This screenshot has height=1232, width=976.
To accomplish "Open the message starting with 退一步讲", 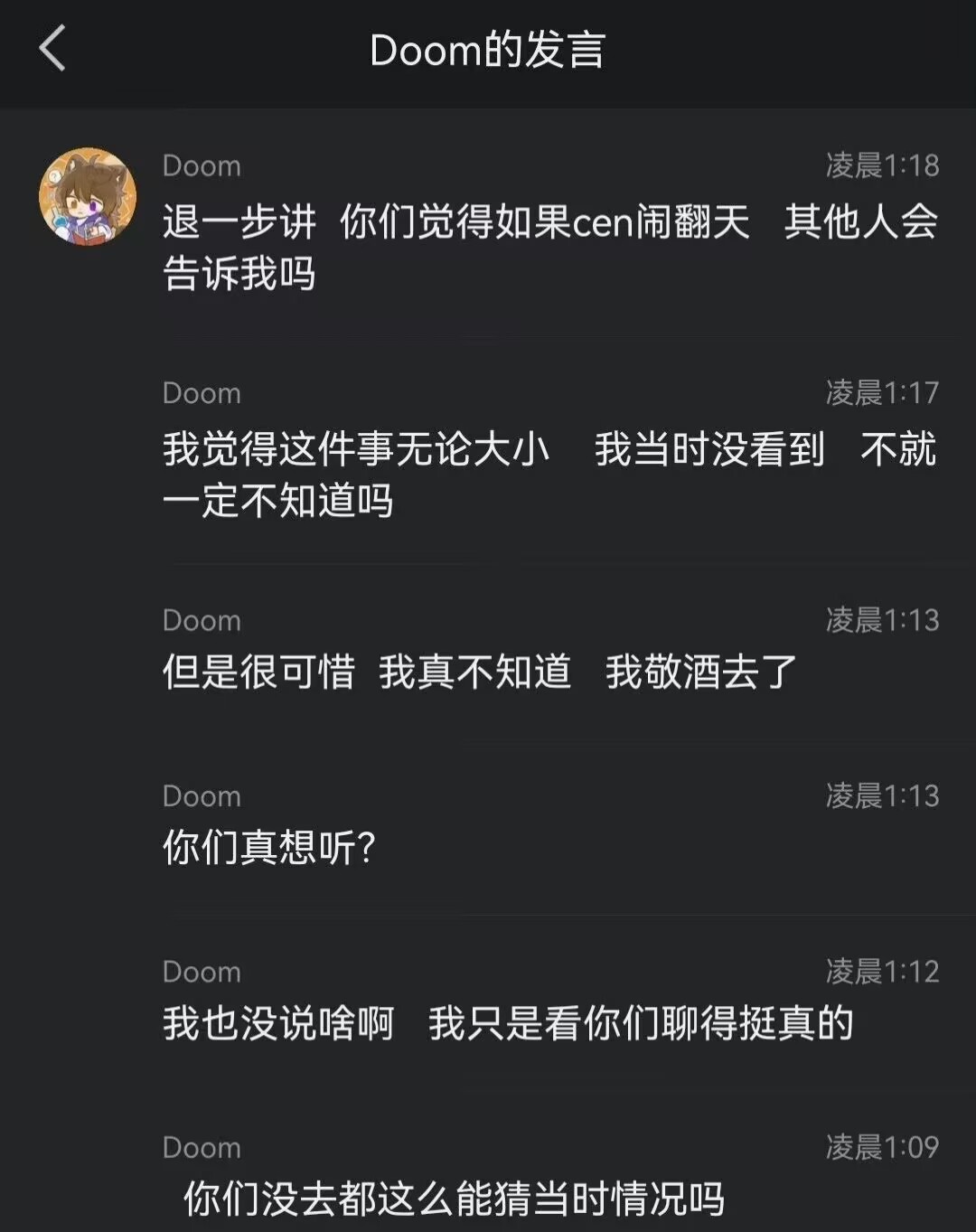I will pyautogui.click(x=549, y=247).
